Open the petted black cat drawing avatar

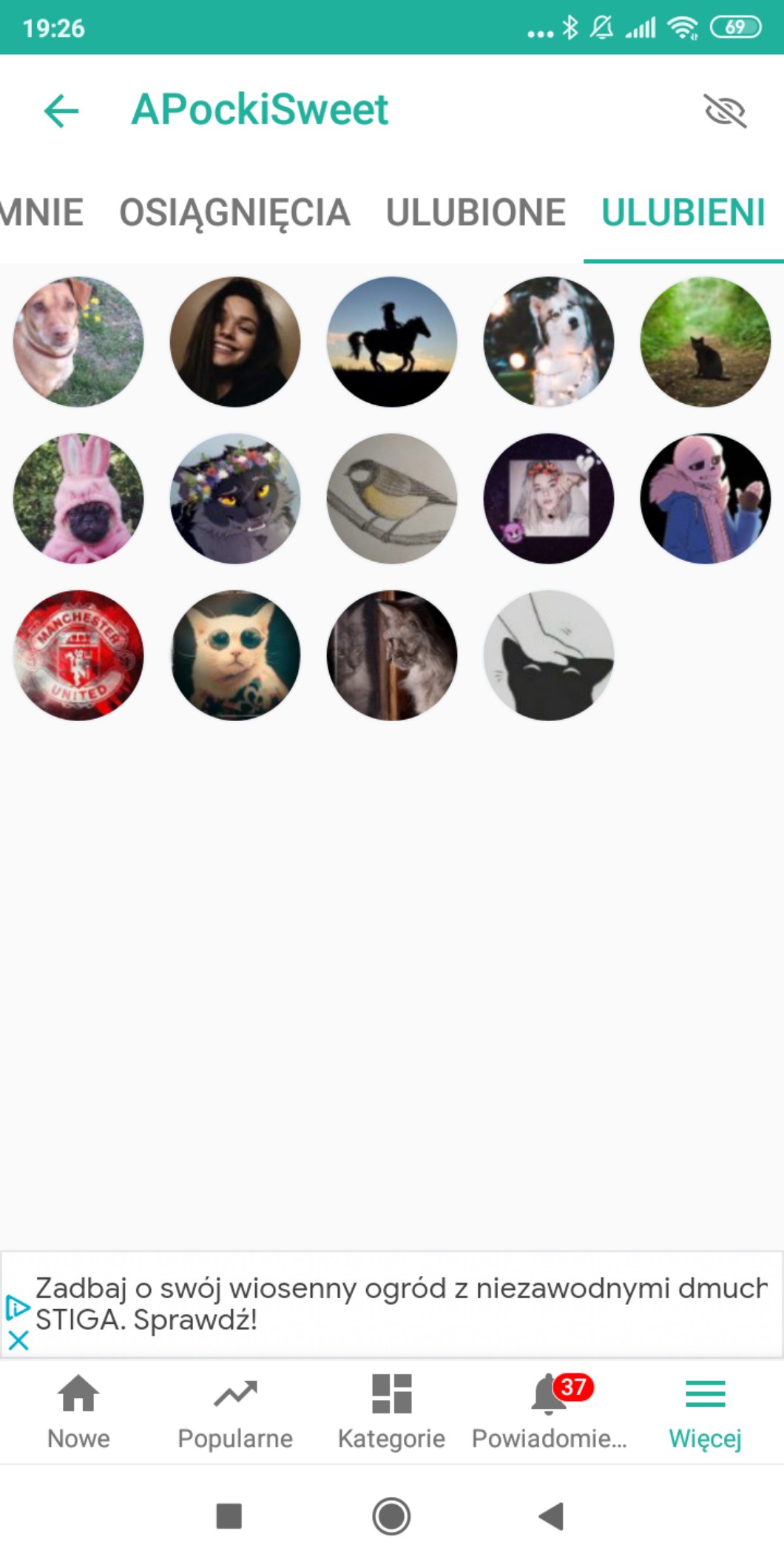(549, 655)
